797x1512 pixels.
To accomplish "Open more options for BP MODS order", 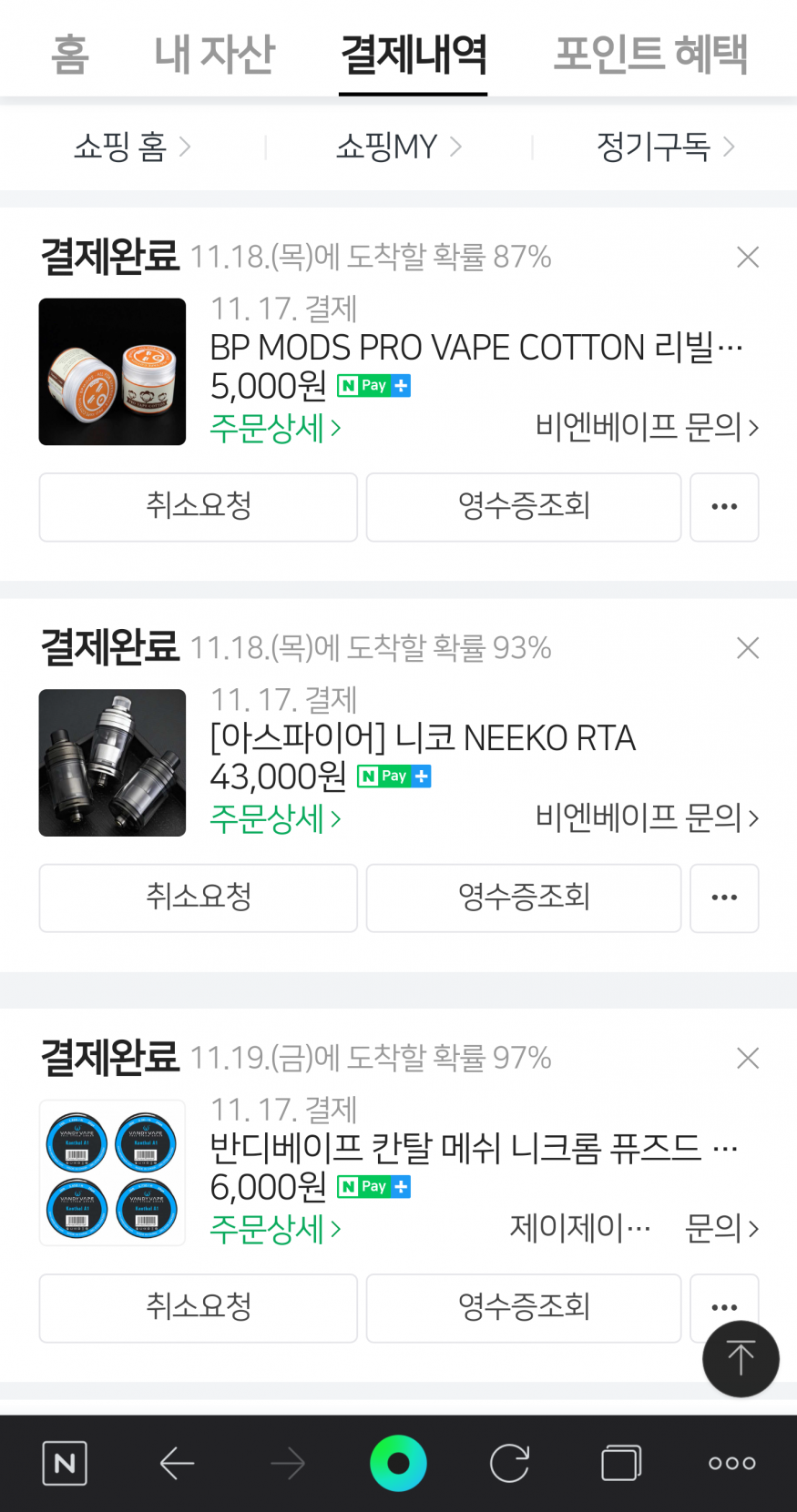I will pos(724,507).
